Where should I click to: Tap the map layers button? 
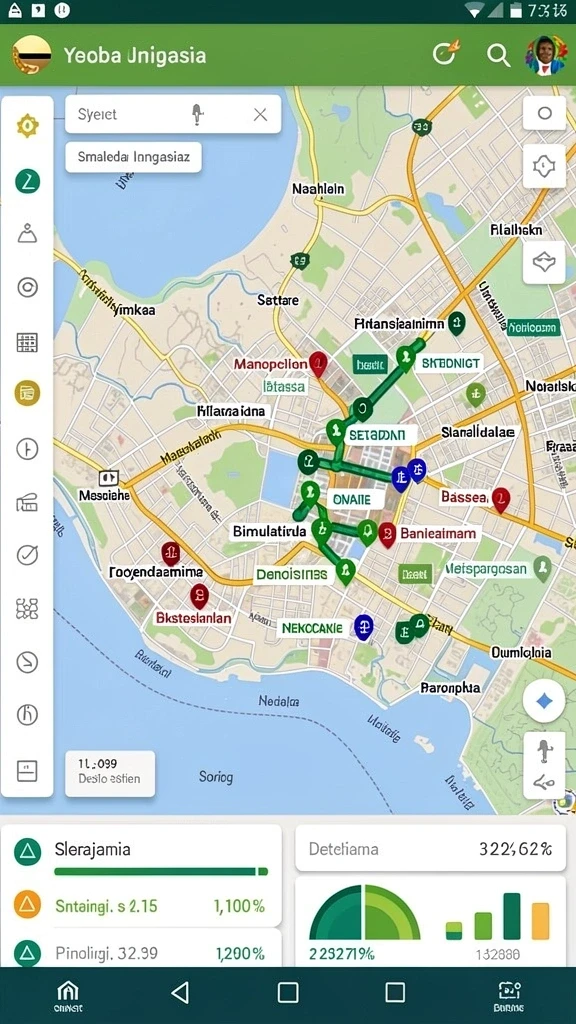(544, 262)
